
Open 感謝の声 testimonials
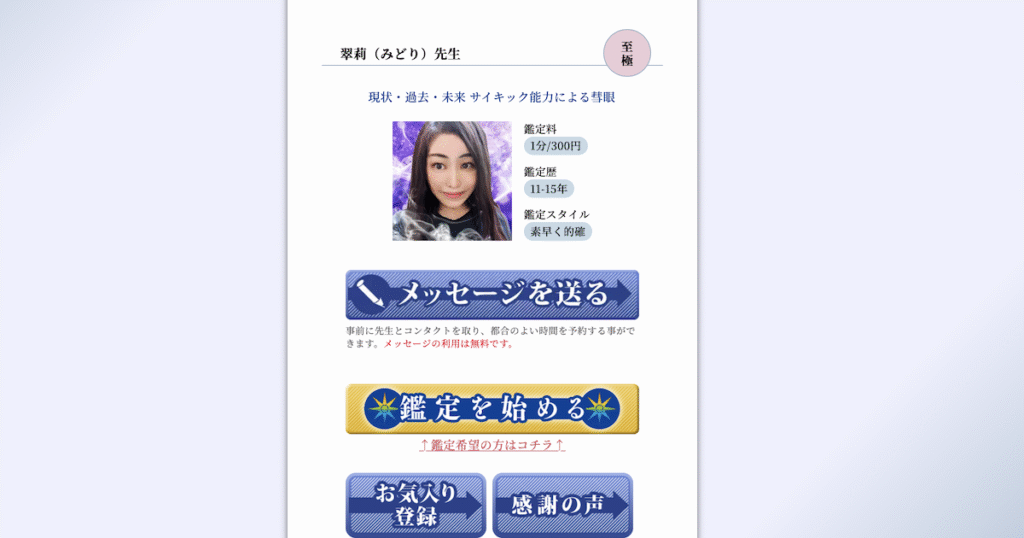tap(562, 505)
